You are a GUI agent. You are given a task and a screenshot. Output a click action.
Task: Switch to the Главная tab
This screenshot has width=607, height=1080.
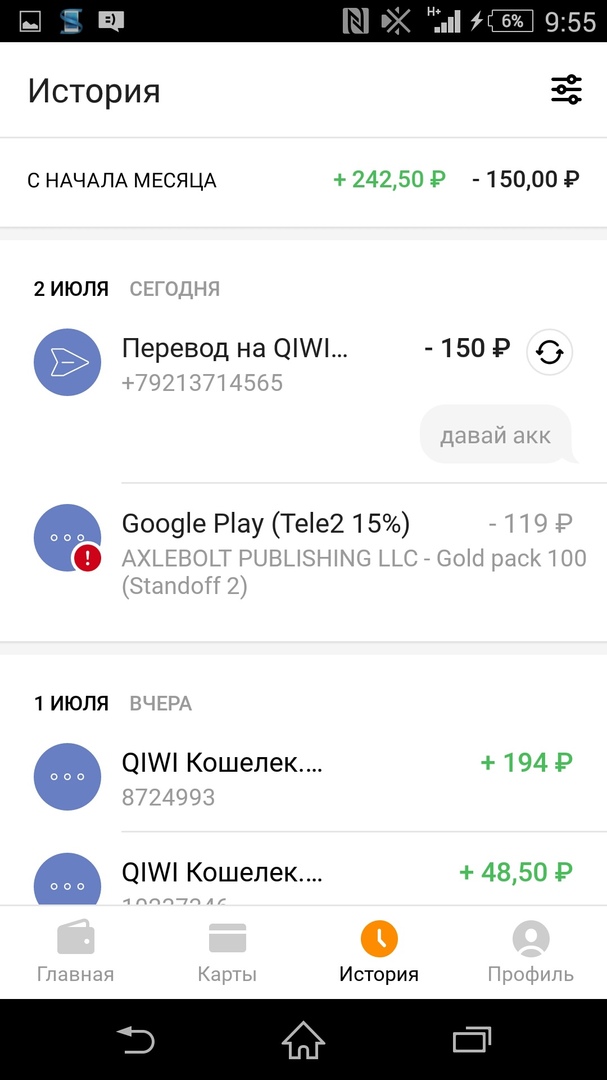pyautogui.click(x=75, y=952)
